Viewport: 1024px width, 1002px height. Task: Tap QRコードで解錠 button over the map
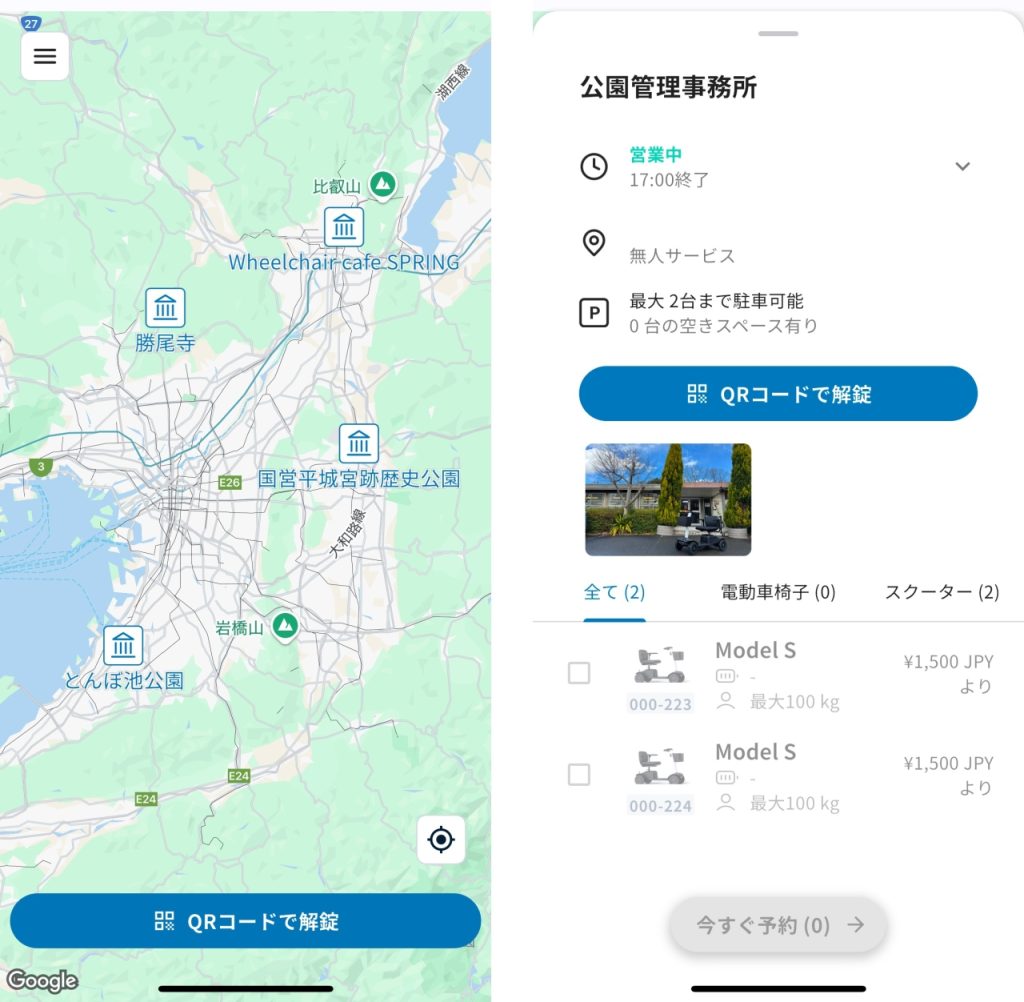coord(245,921)
